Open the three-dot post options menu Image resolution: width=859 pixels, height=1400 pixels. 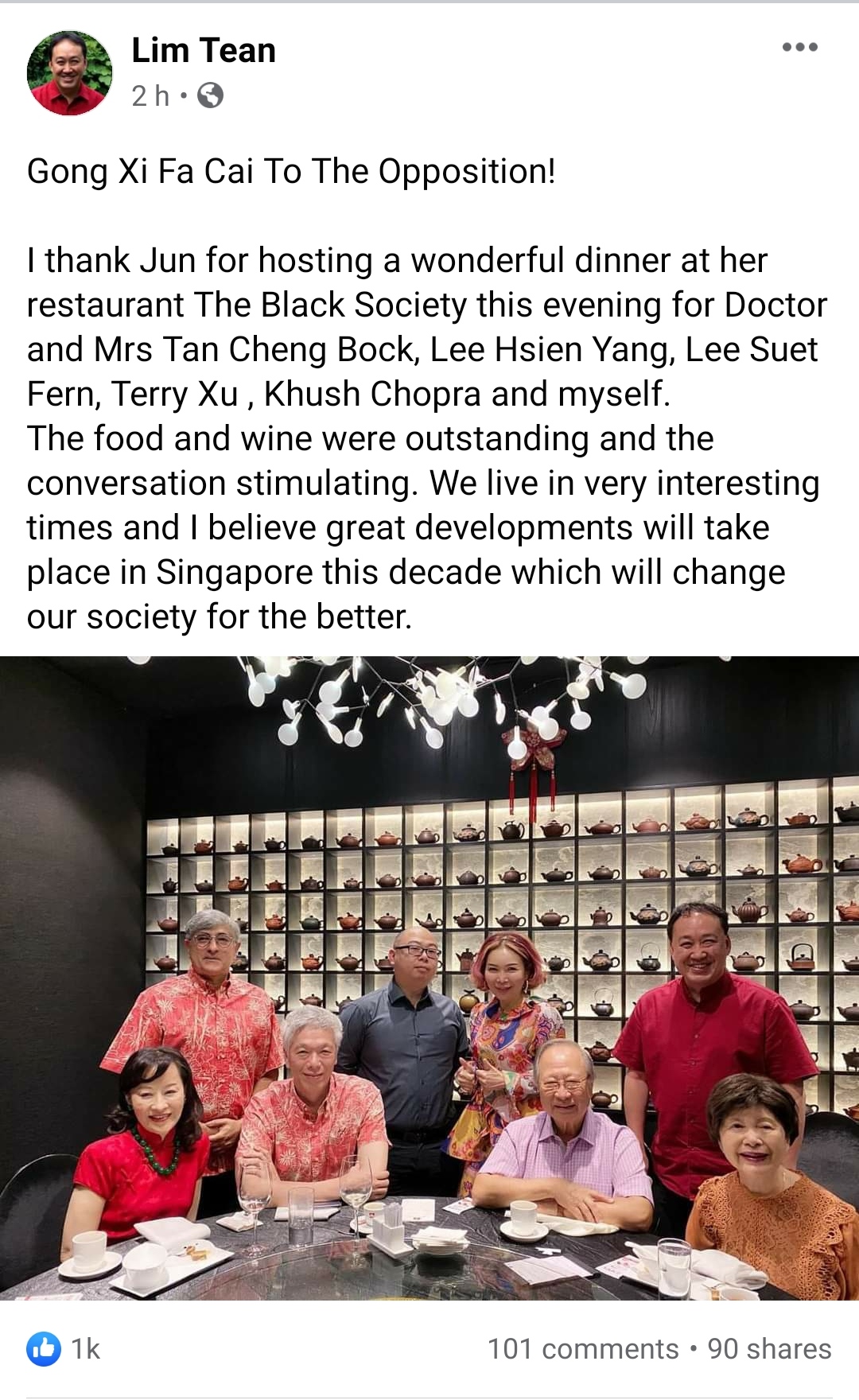coord(799,48)
